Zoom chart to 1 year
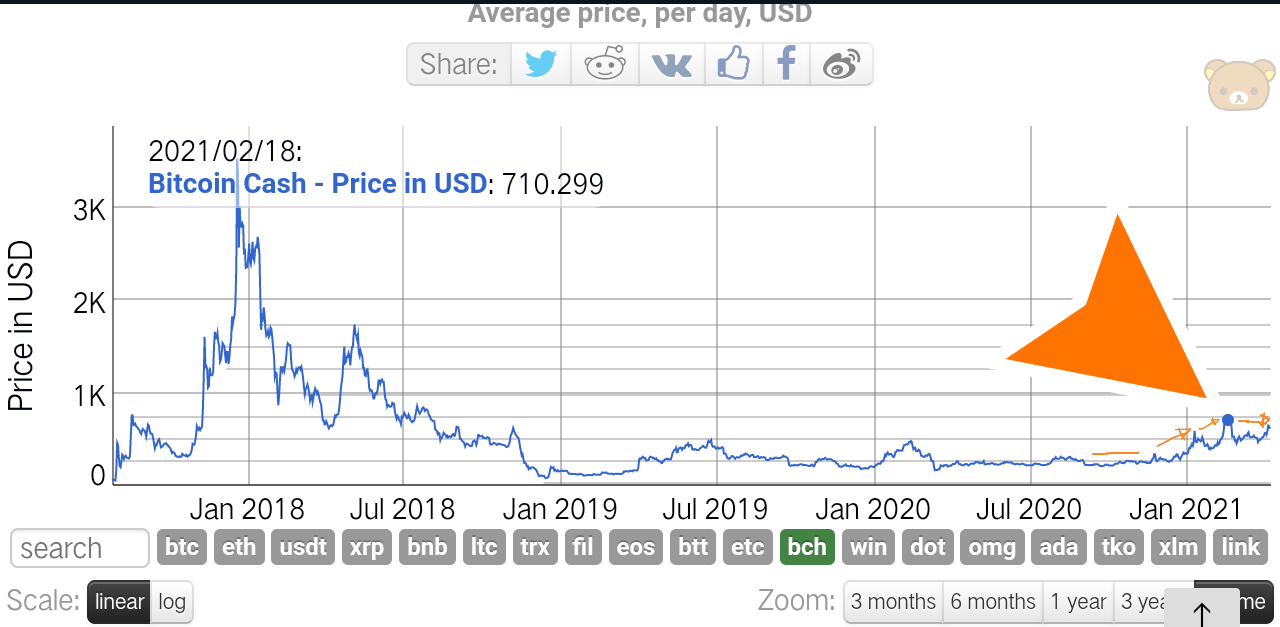 [1078, 602]
